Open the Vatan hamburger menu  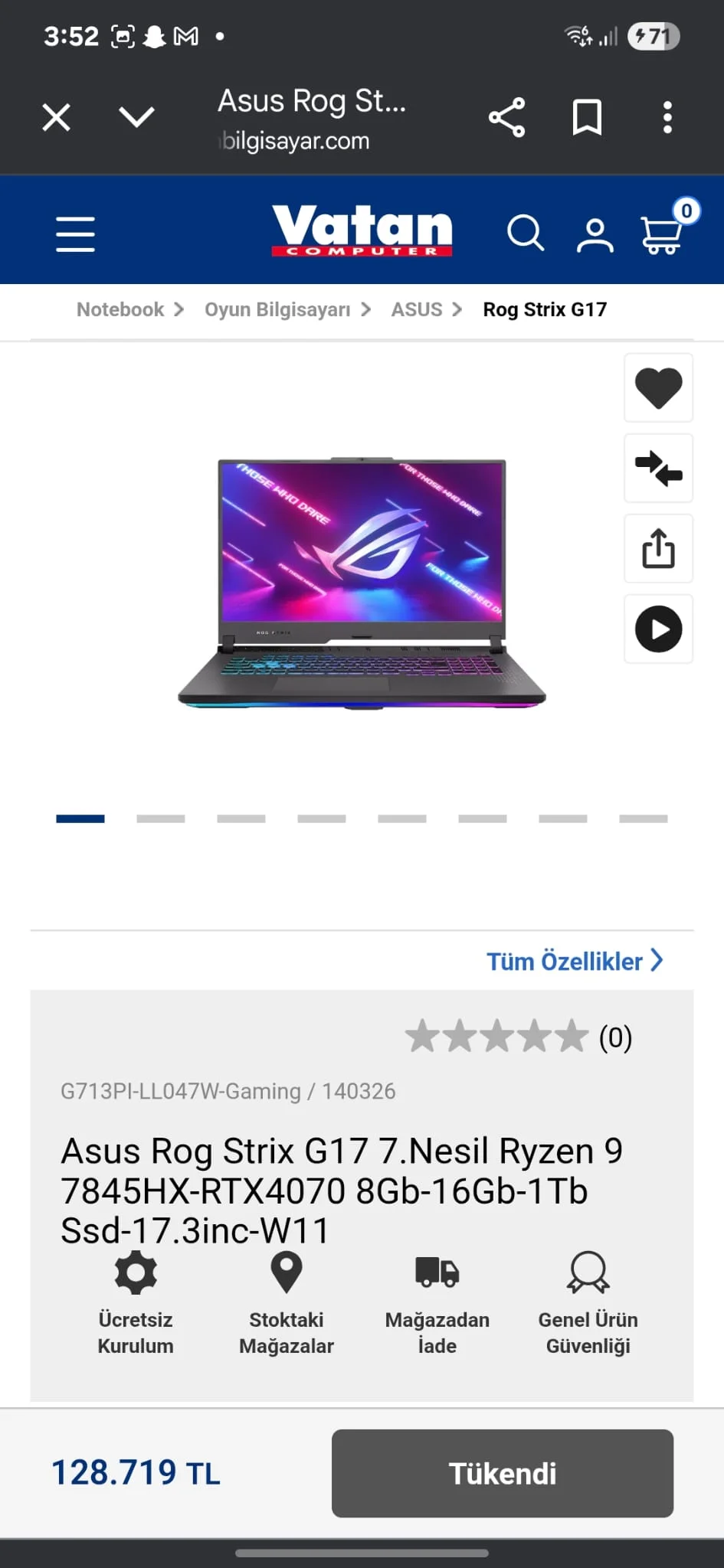pyautogui.click(x=75, y=234)
